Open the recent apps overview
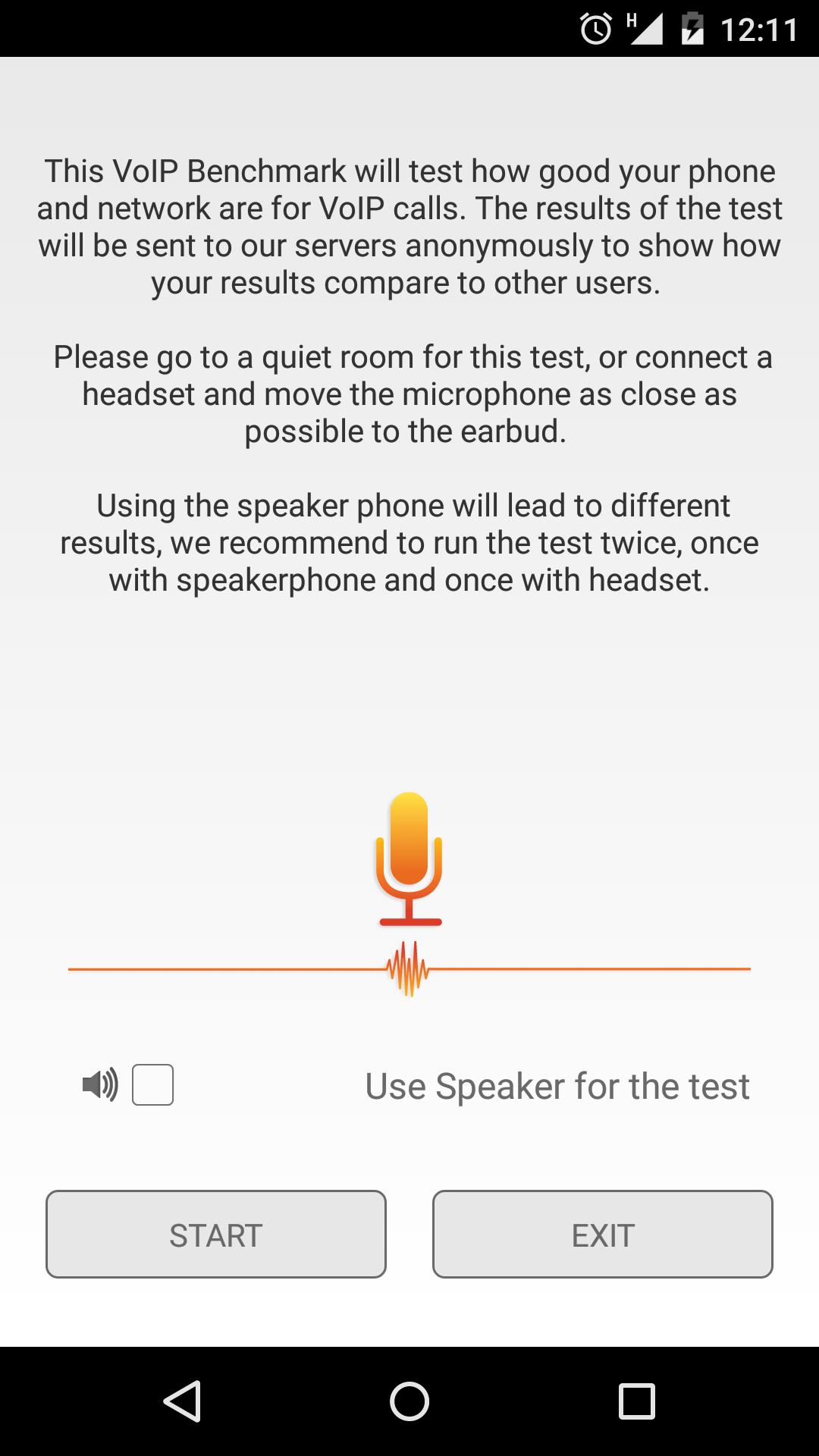819x1456 pixels. pyautogui.click(x=637, y=1401)
